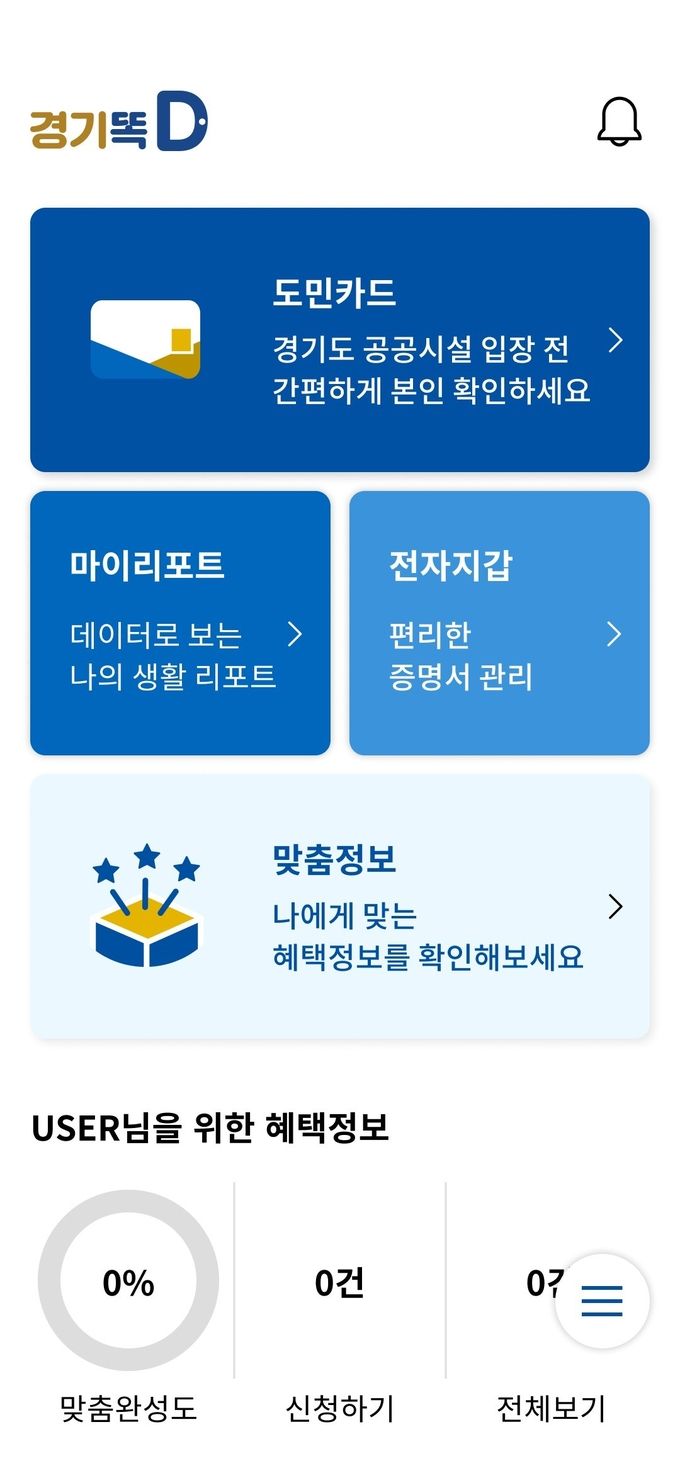Open the notifications bell

pyautogui.click(x=619, y=123)
